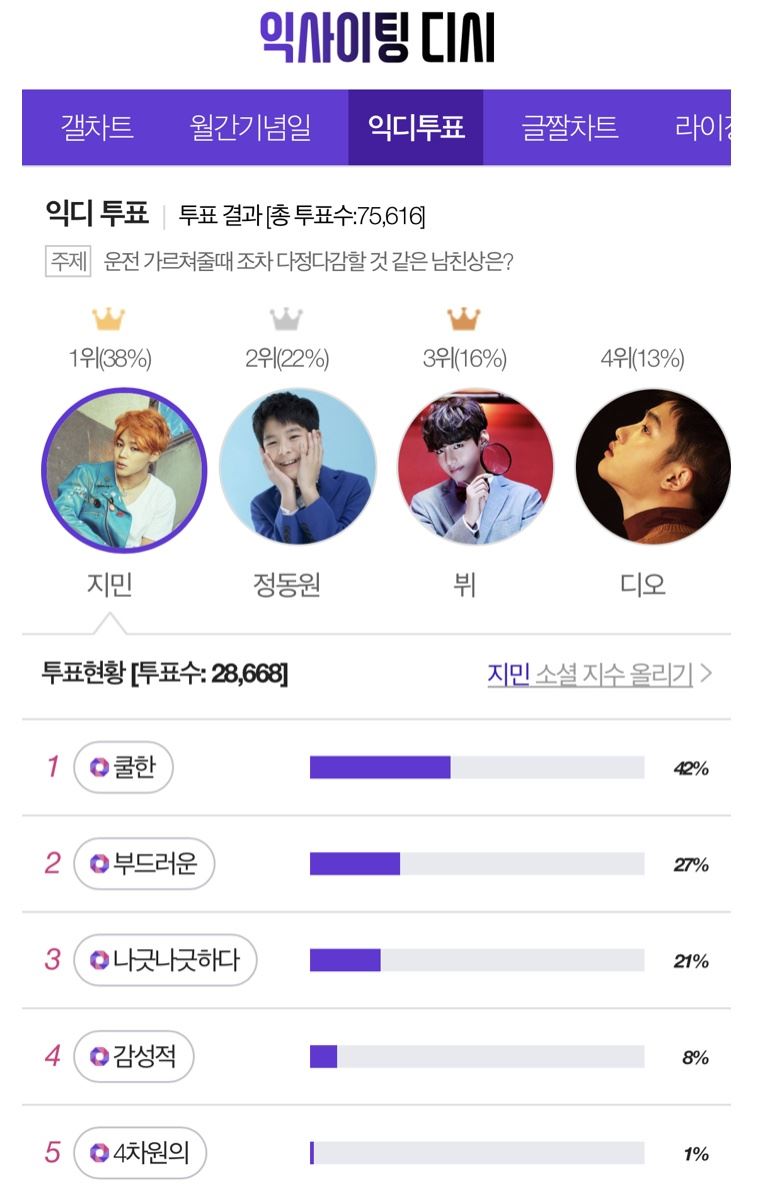Choose the 4차원의 keyword chip
The width and height of the screenshot is (758, 1203).
[140, 1152]
